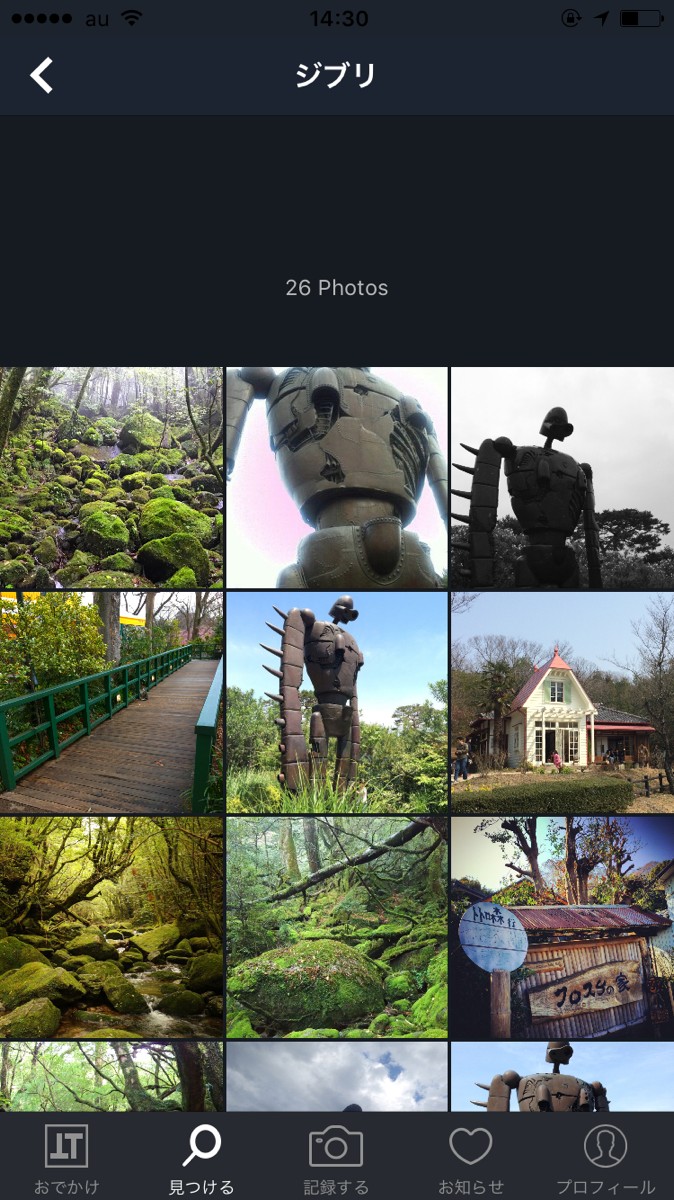Open the robot close-up photo with pink sky
Viewport: 674px width, 1200px height.
(337, 478)
